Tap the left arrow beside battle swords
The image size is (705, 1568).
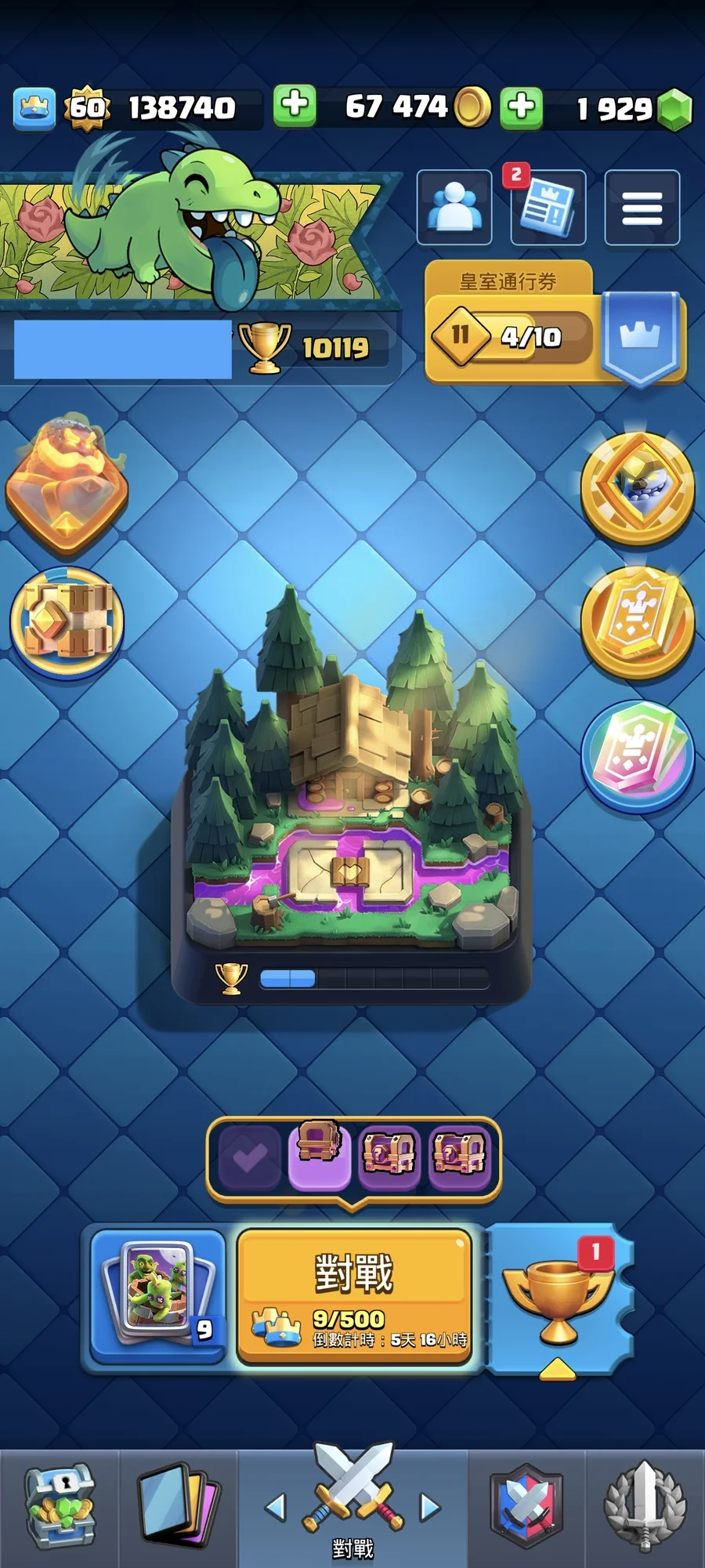[276, 1507]
